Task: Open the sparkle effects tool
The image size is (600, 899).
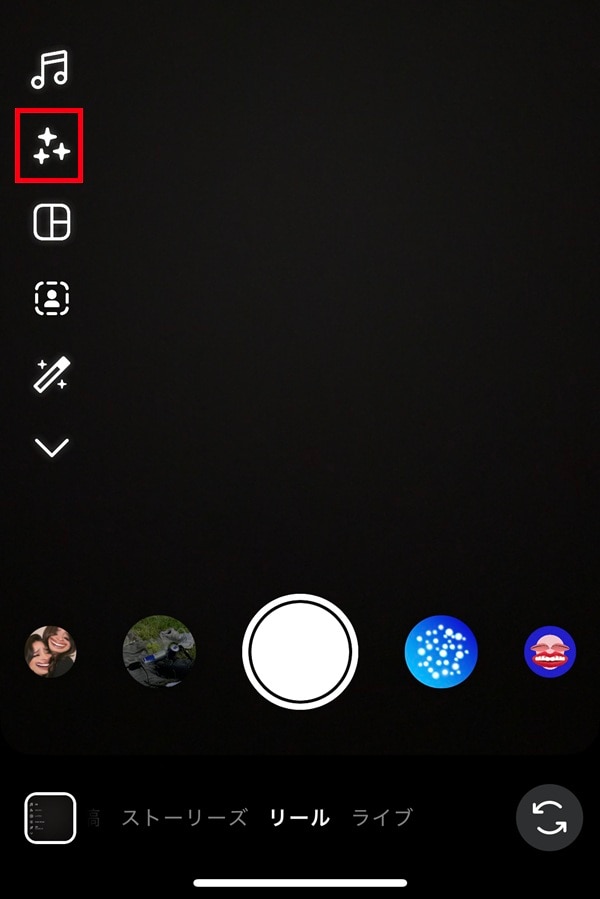Action: click(50, 146)
